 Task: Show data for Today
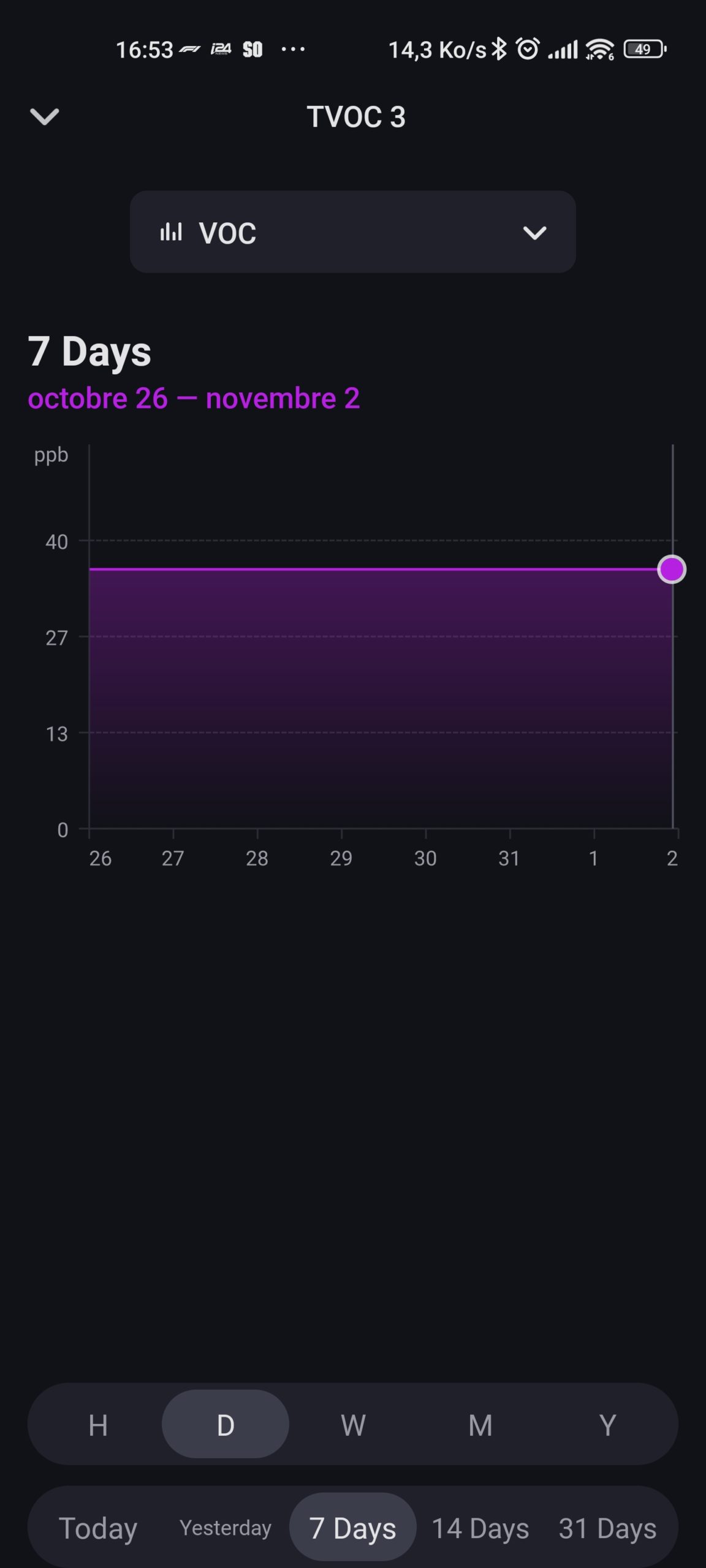point(98,1528)
